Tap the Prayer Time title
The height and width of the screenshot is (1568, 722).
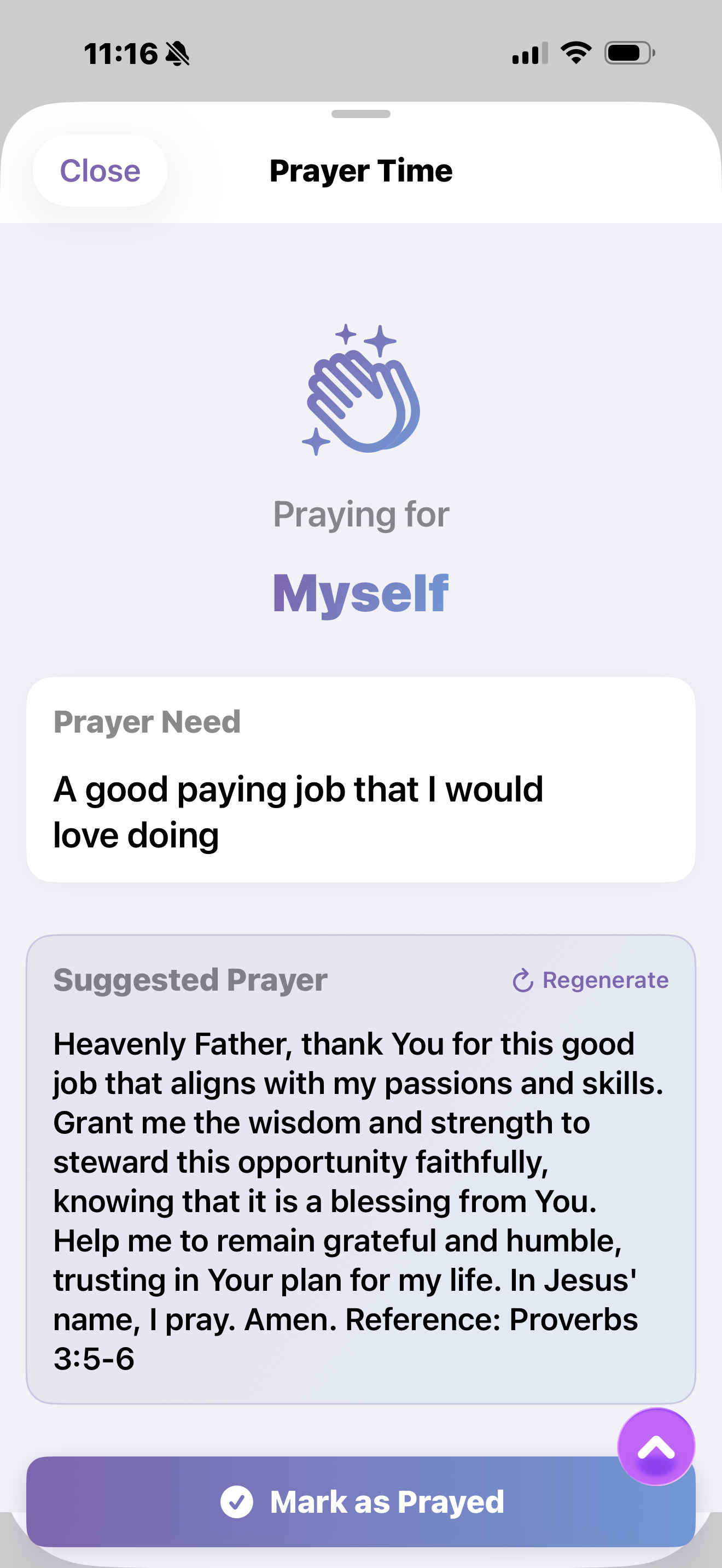[x=361, y=171]
